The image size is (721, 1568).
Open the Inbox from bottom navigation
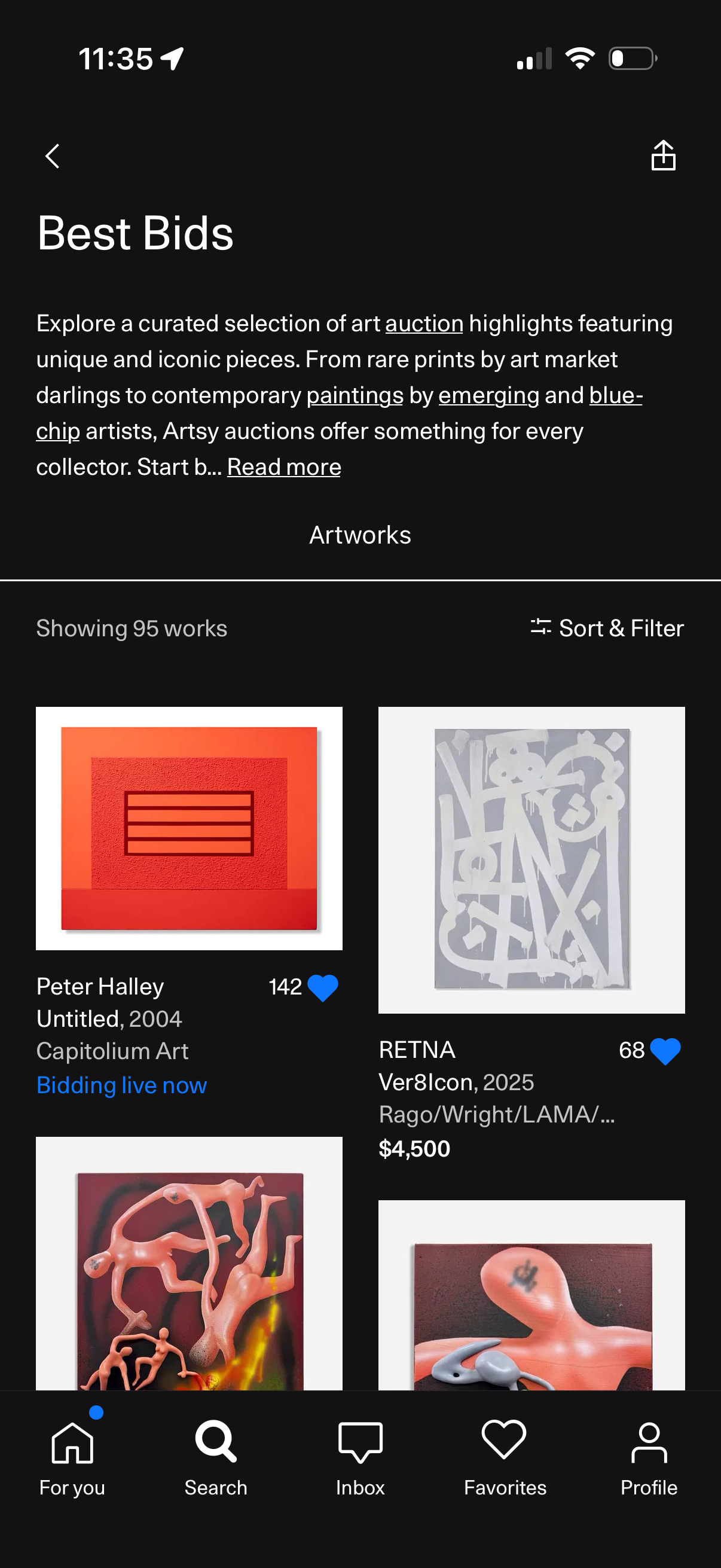pos(360,1461)
